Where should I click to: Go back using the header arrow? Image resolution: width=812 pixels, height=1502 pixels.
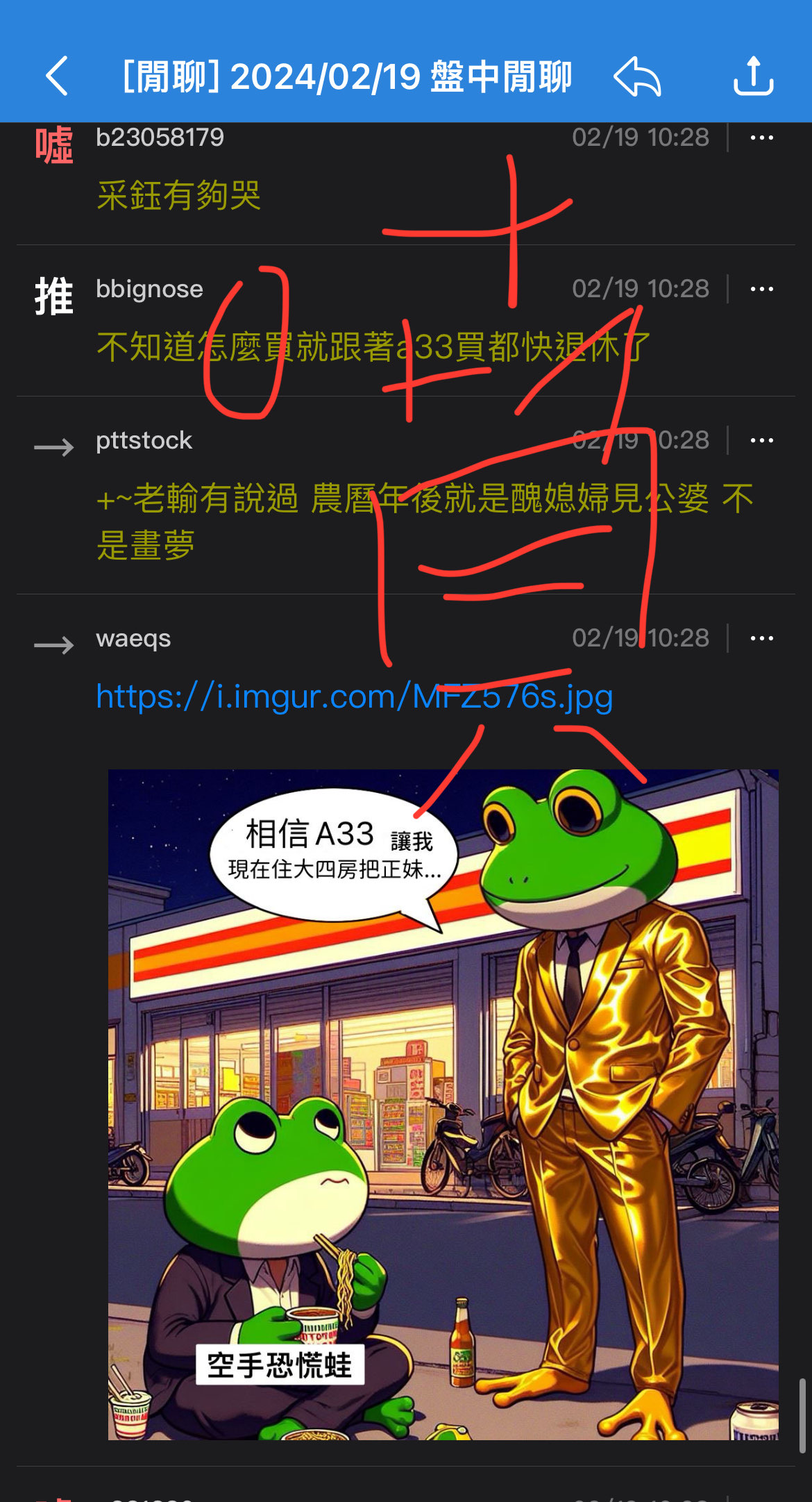(x=57, y=76)
